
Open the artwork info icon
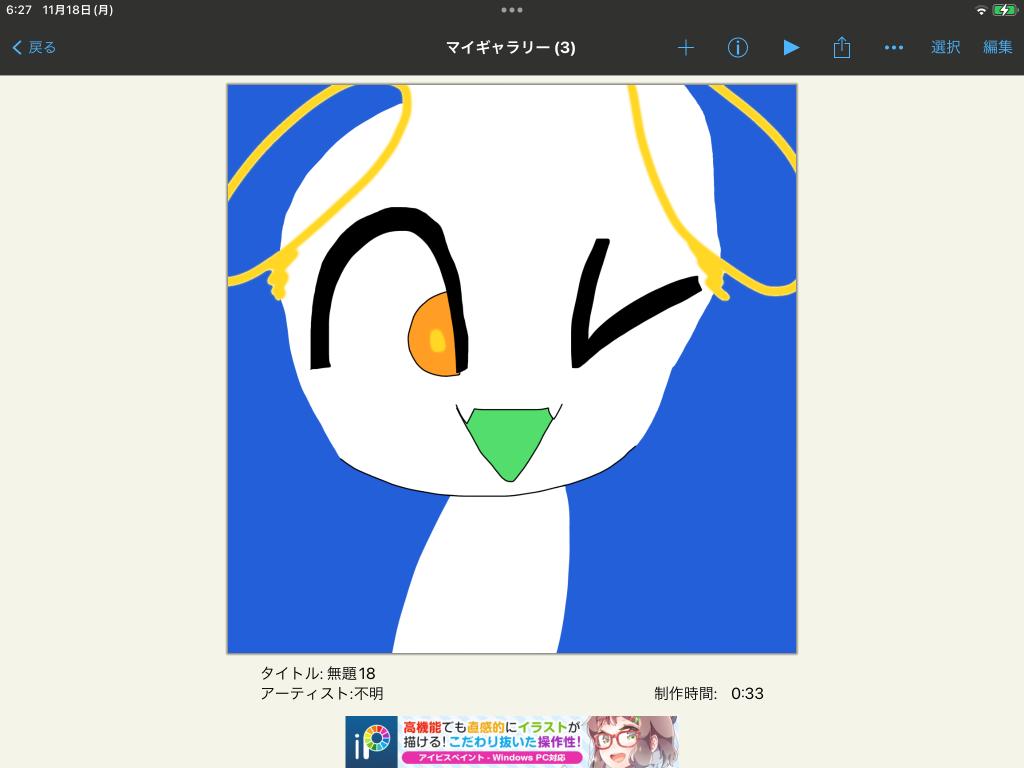tap(738, 47)
